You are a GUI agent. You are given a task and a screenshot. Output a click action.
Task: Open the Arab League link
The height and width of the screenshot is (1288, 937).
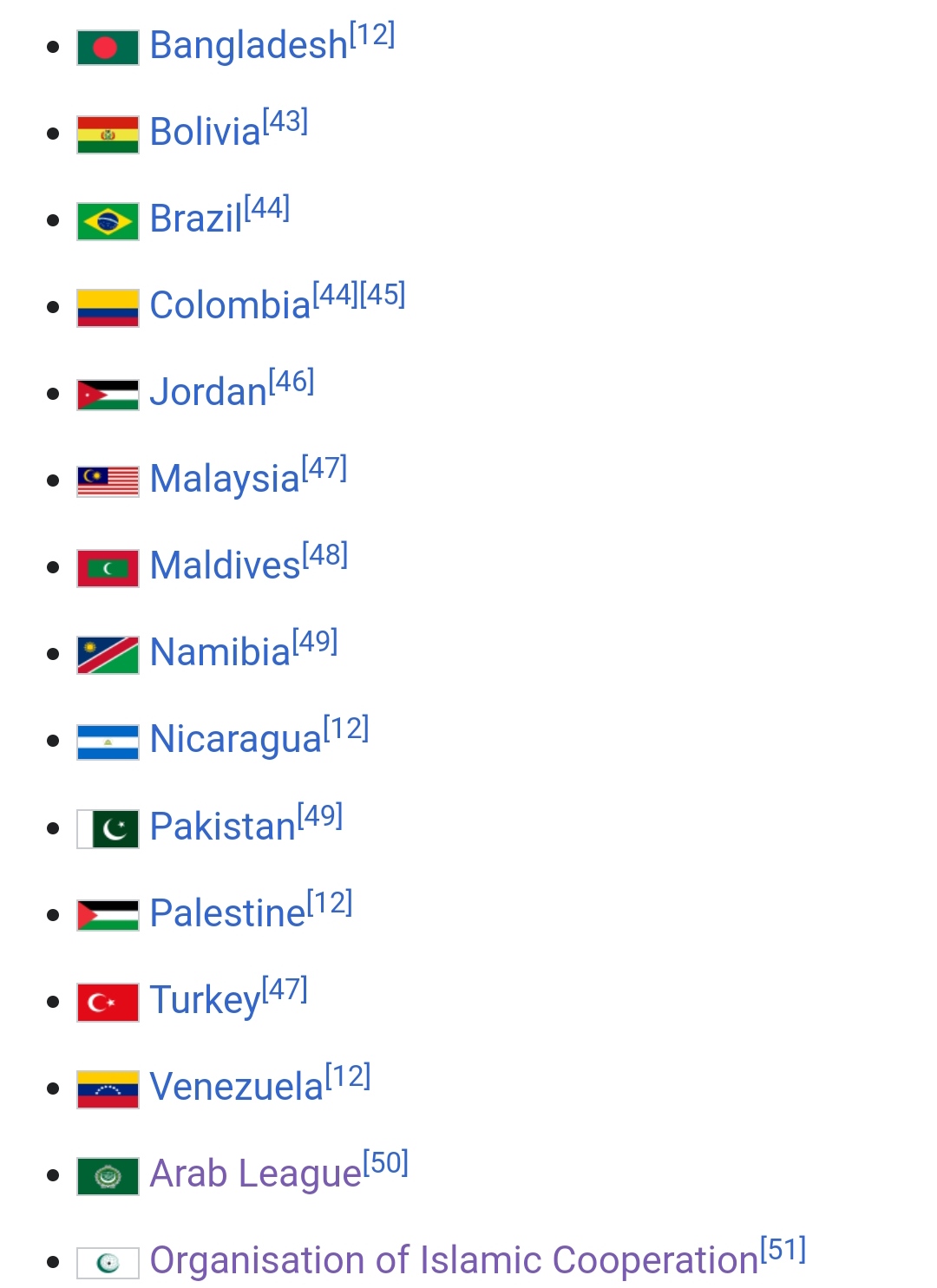tap(255, 1174)
